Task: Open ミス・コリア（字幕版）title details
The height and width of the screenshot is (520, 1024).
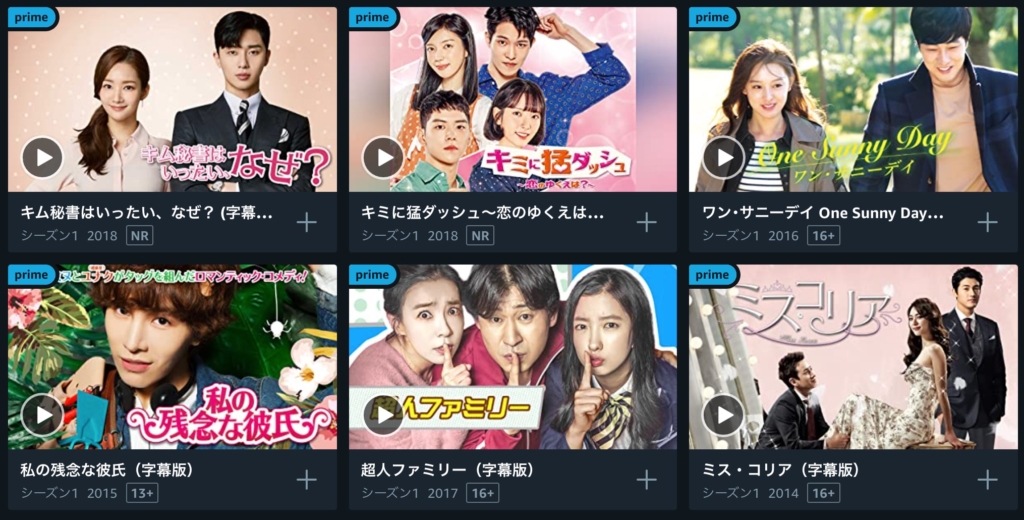Action: (781, 470)
